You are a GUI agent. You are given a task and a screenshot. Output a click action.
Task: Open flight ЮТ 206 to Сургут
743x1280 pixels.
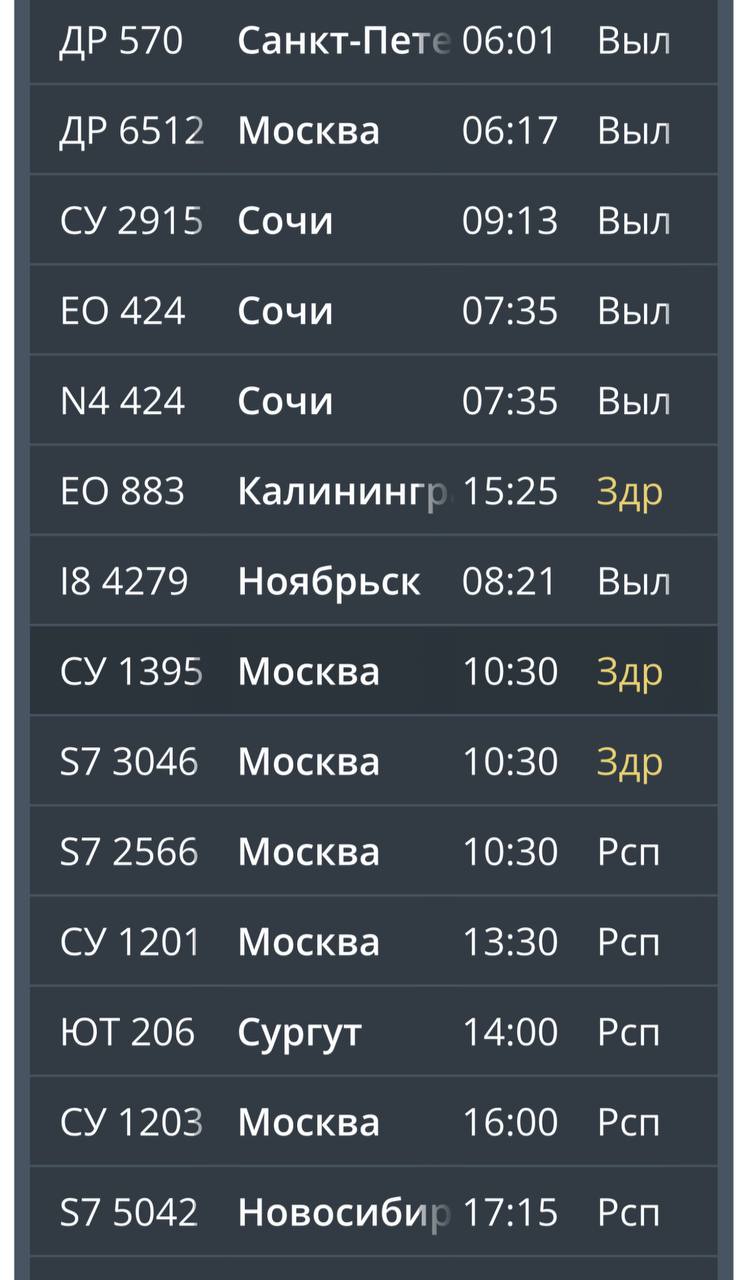[x=372, y=1032]
